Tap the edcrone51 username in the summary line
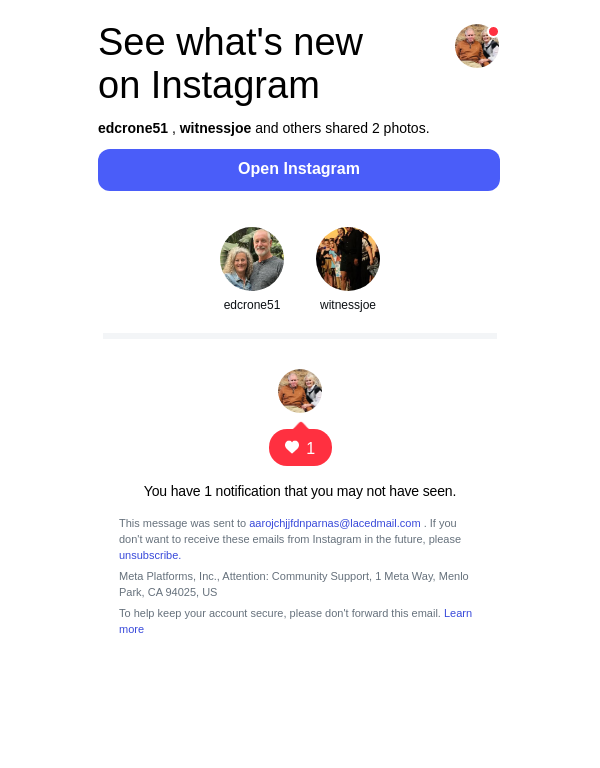The height and width of the screenshot is (768, 600). pyautogui.click(x=133, y=128)
